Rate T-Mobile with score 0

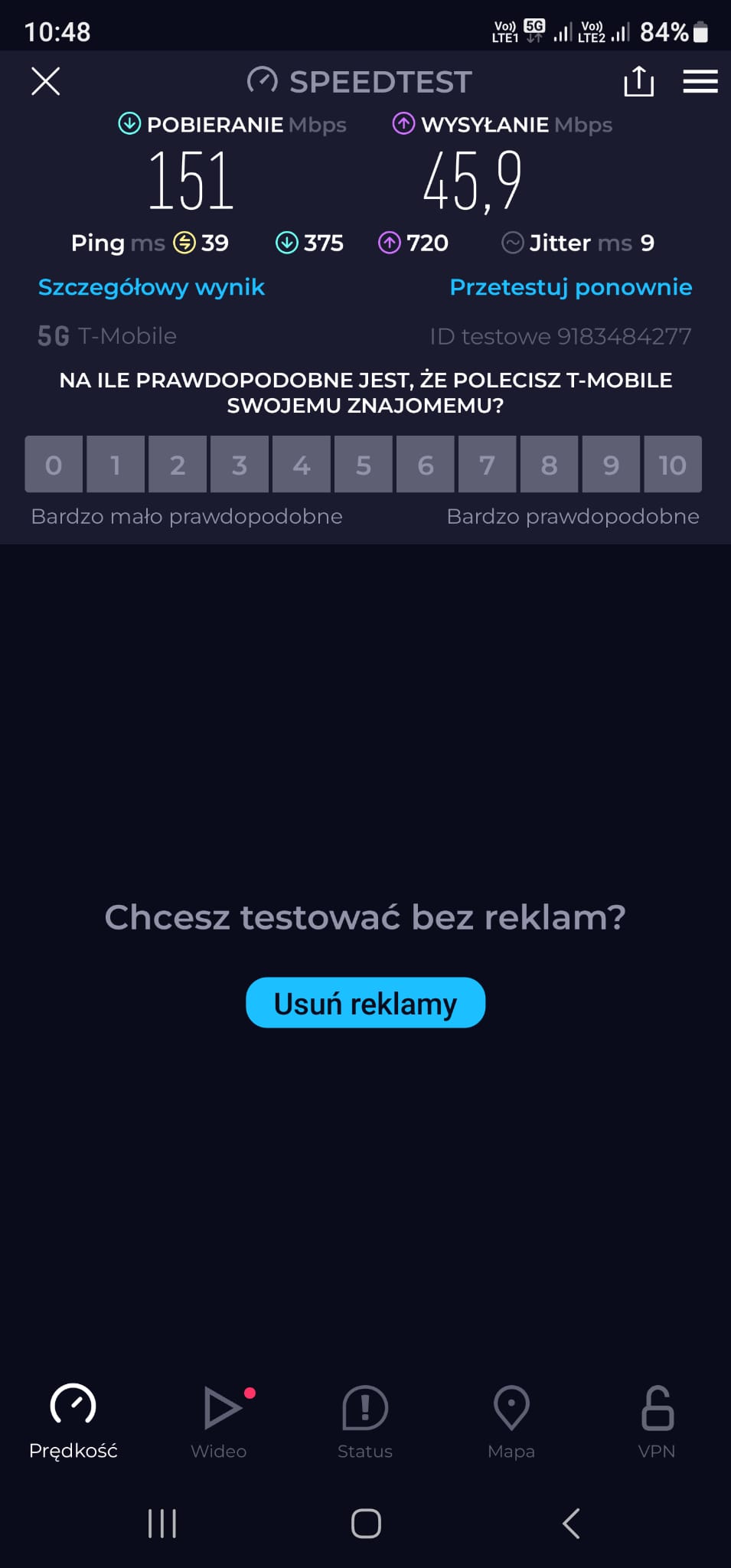54,465
